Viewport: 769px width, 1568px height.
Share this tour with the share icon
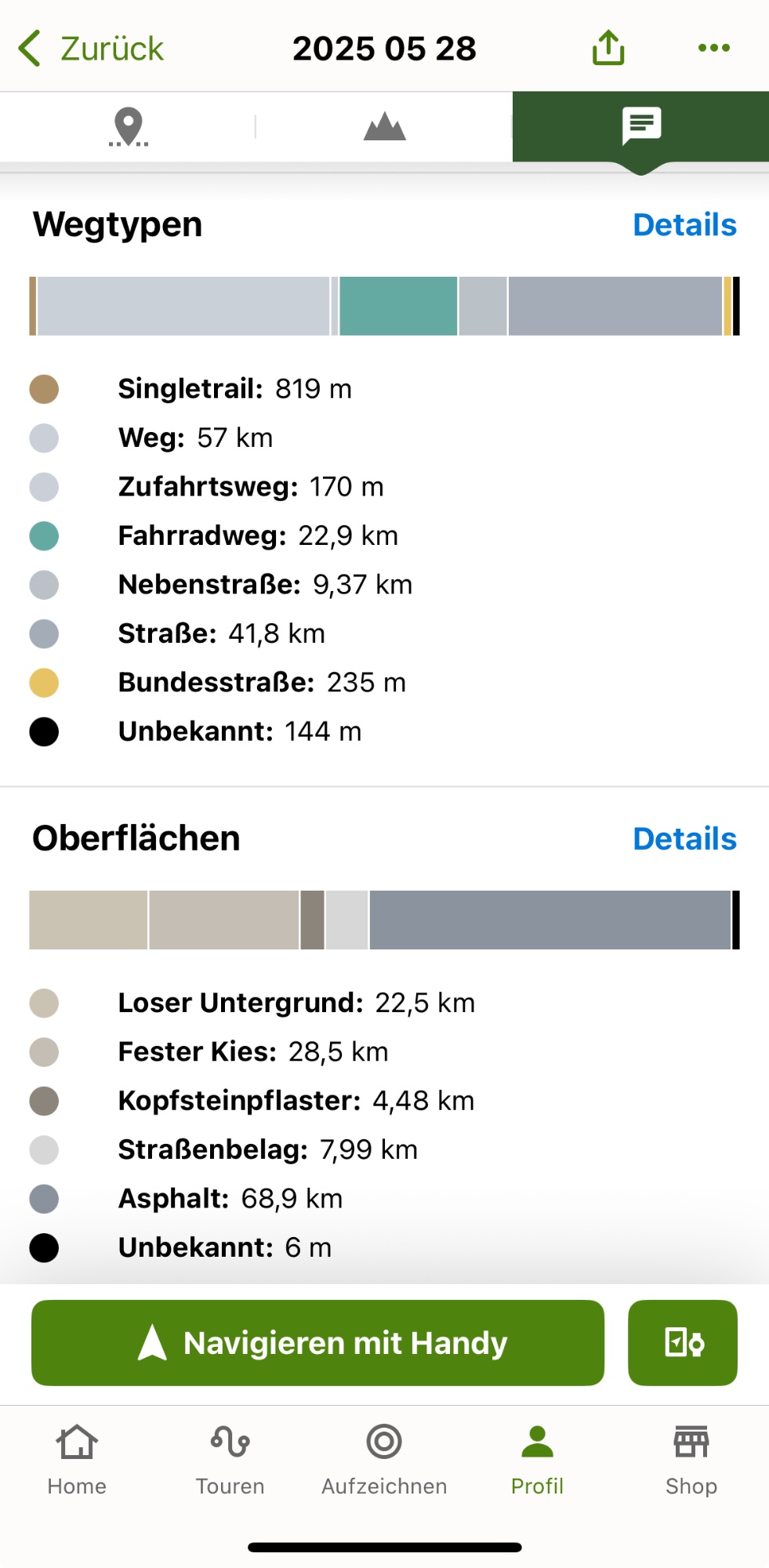pos(608,48)
